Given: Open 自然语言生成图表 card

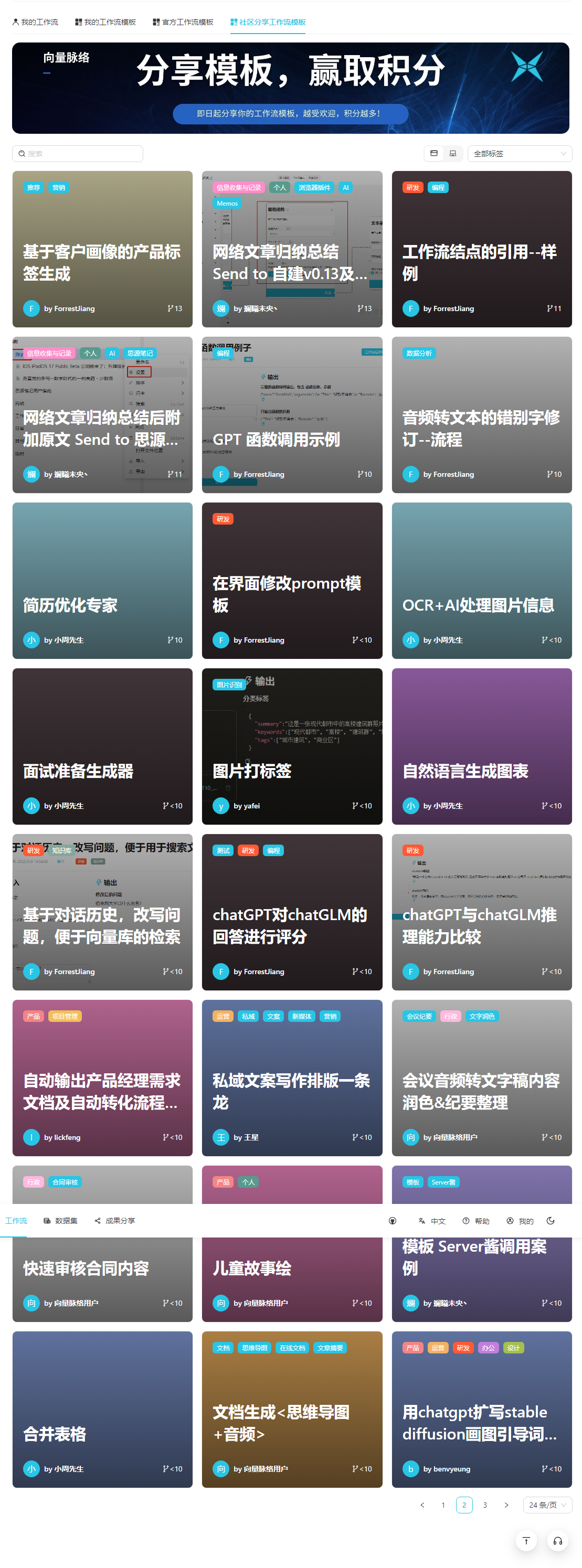Looking at the screenshot, I should [481, 745].
